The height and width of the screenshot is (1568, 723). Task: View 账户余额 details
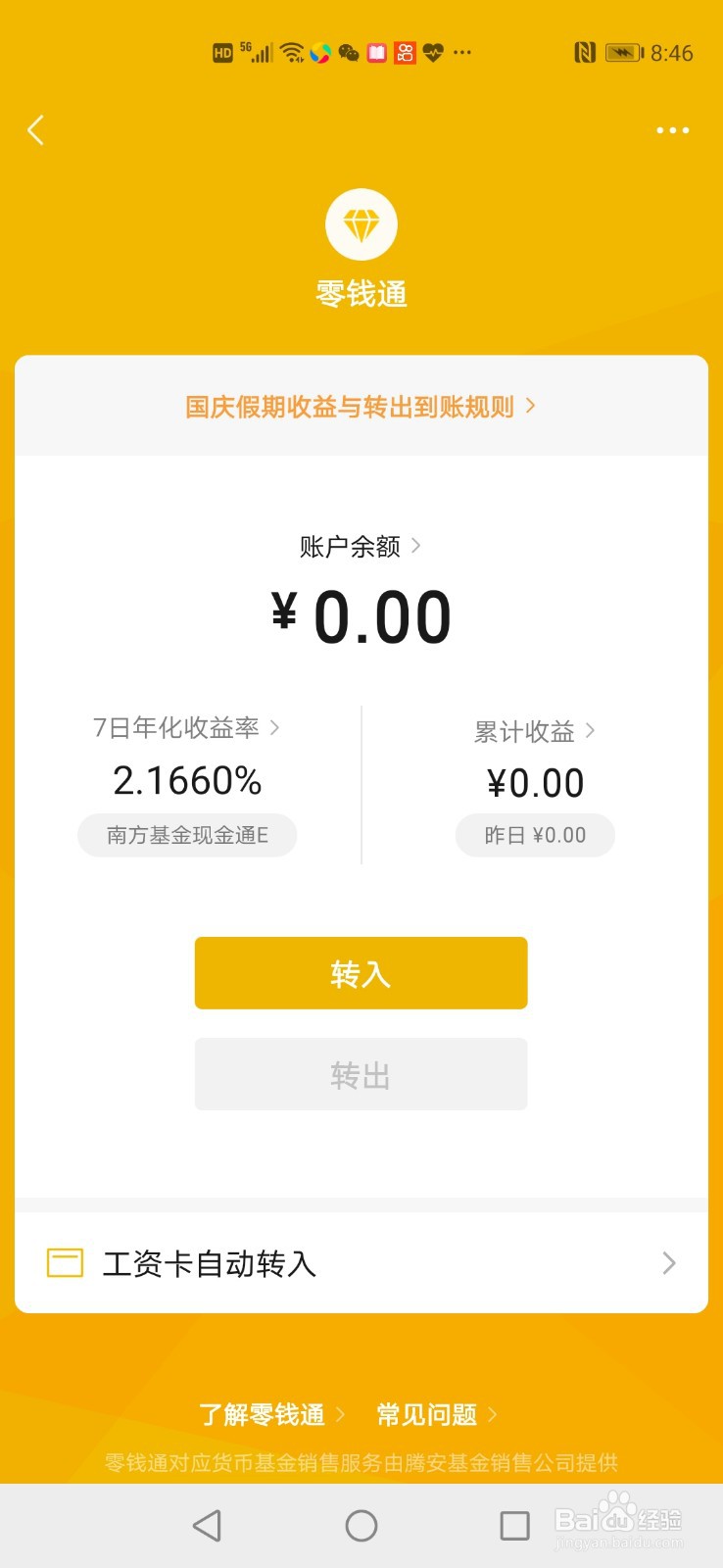[361, 546]
